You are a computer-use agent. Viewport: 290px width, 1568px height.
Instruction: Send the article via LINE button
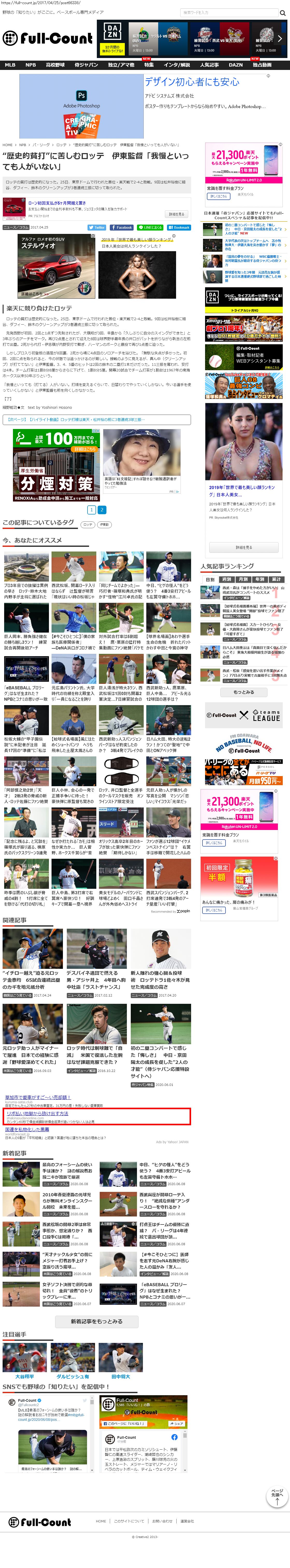(x=150, y=228)
